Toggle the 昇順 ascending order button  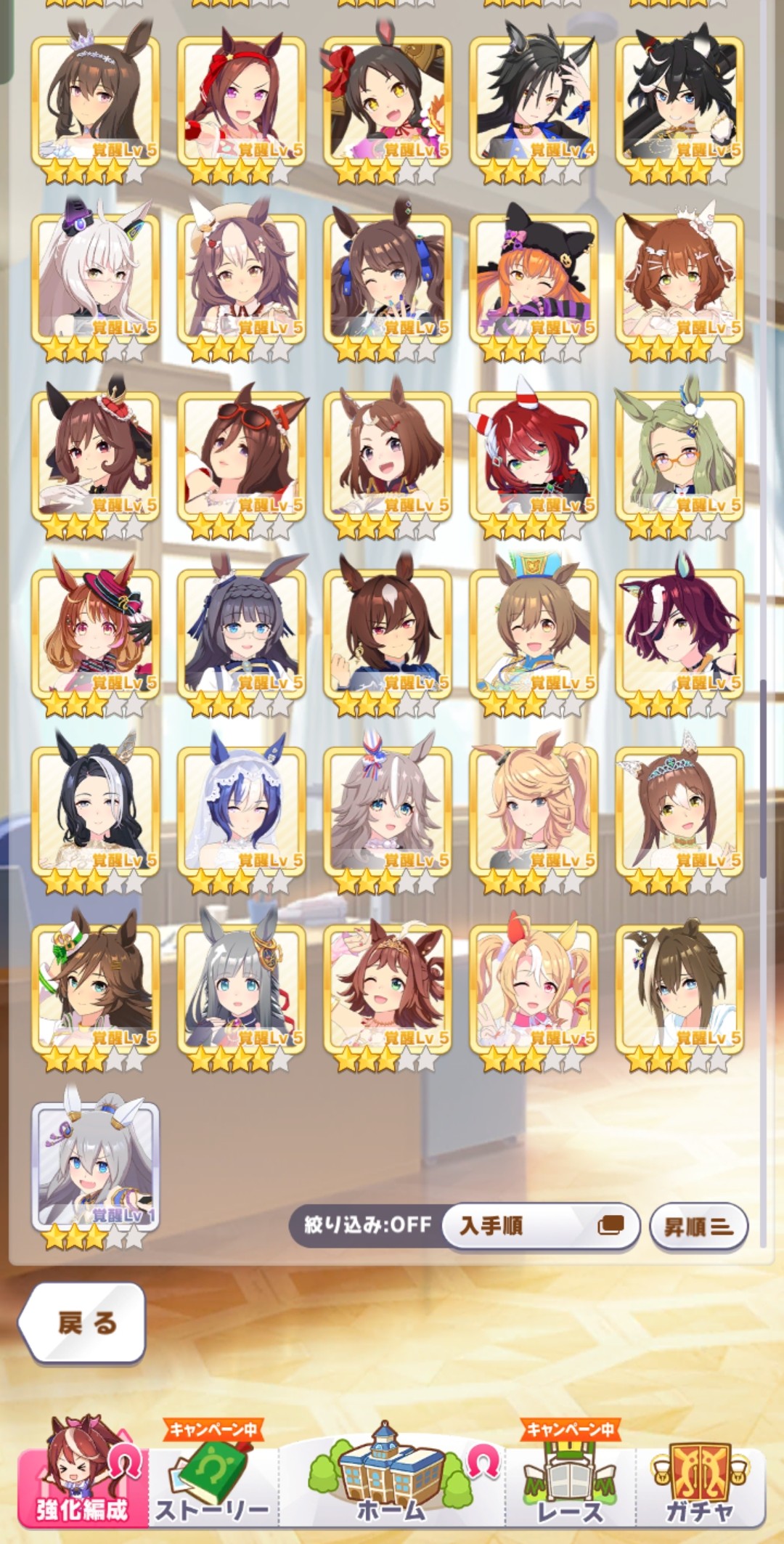click(698, 1227)
